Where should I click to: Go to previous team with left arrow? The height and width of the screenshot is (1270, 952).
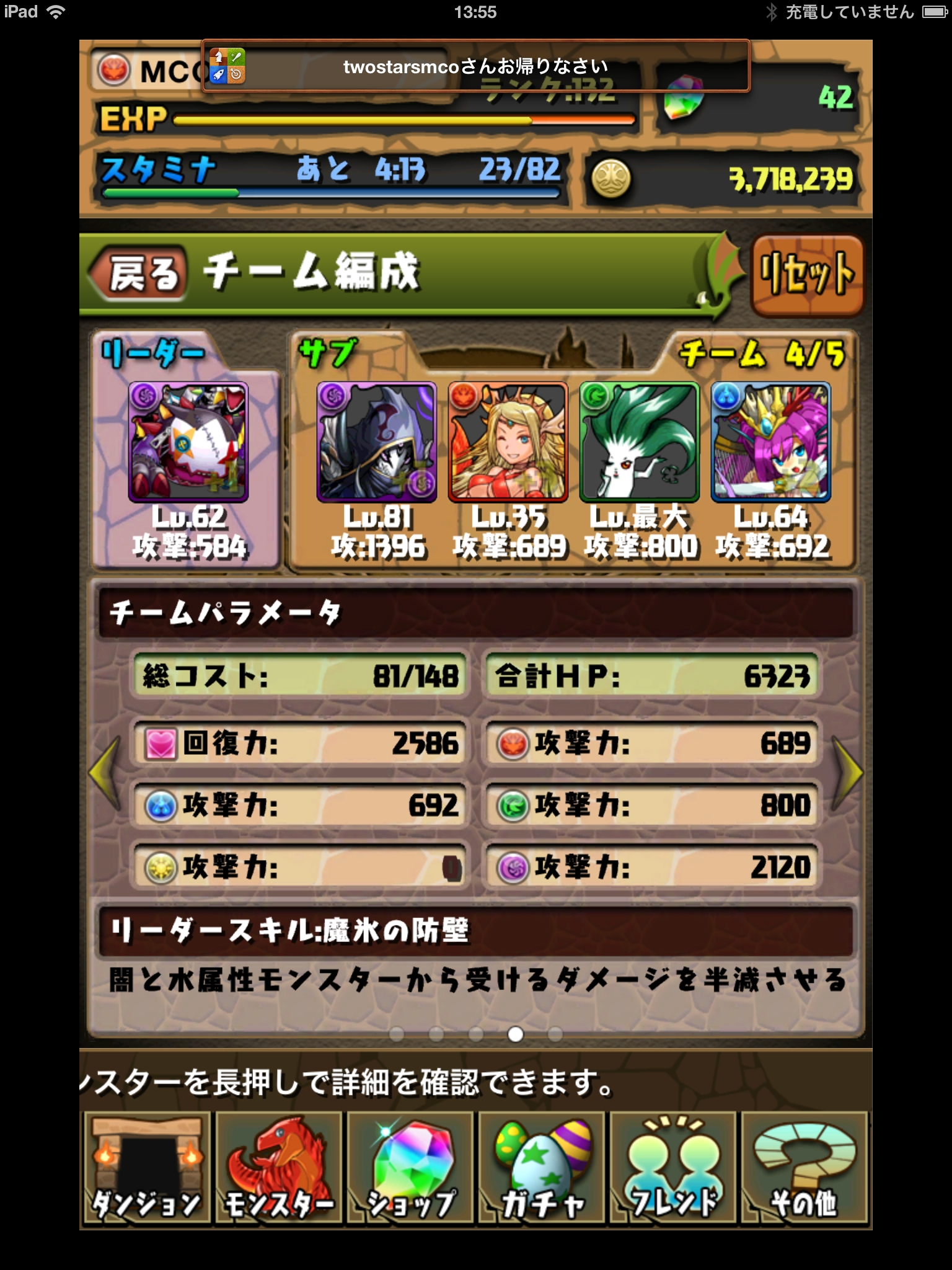(104, 773)
